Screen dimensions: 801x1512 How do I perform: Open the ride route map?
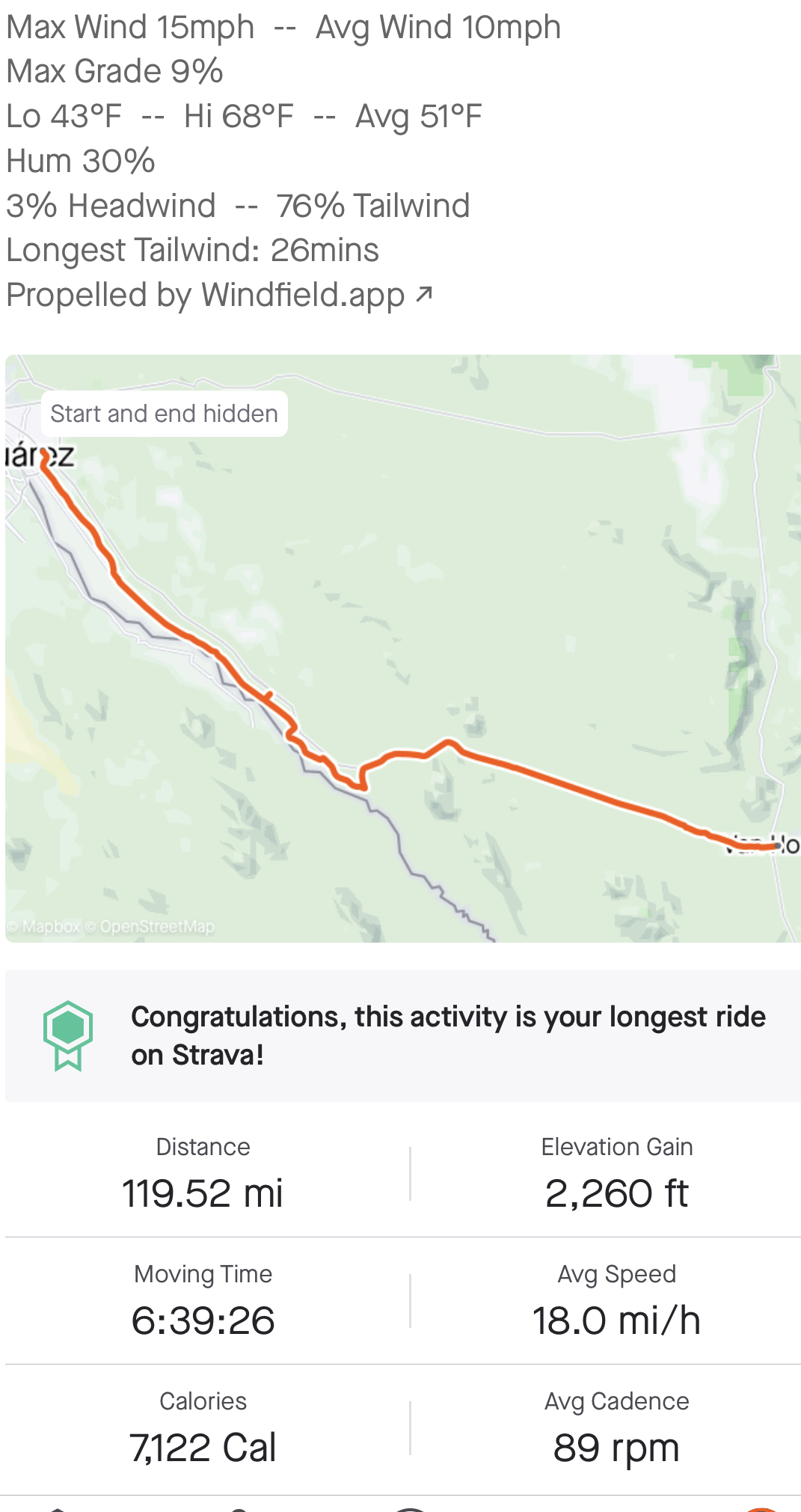403,649
